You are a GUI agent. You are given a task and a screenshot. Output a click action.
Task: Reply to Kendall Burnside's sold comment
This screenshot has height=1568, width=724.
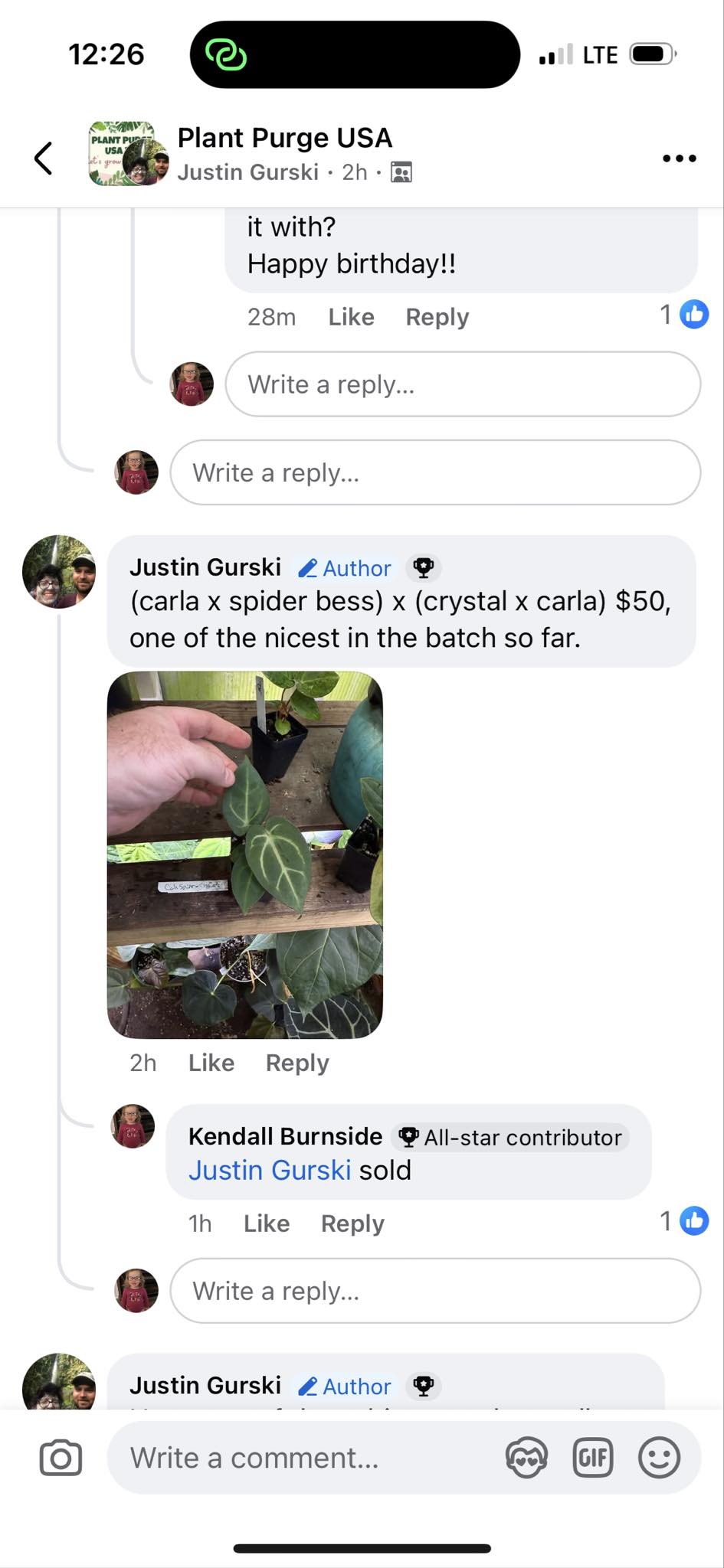[352, 1223]
